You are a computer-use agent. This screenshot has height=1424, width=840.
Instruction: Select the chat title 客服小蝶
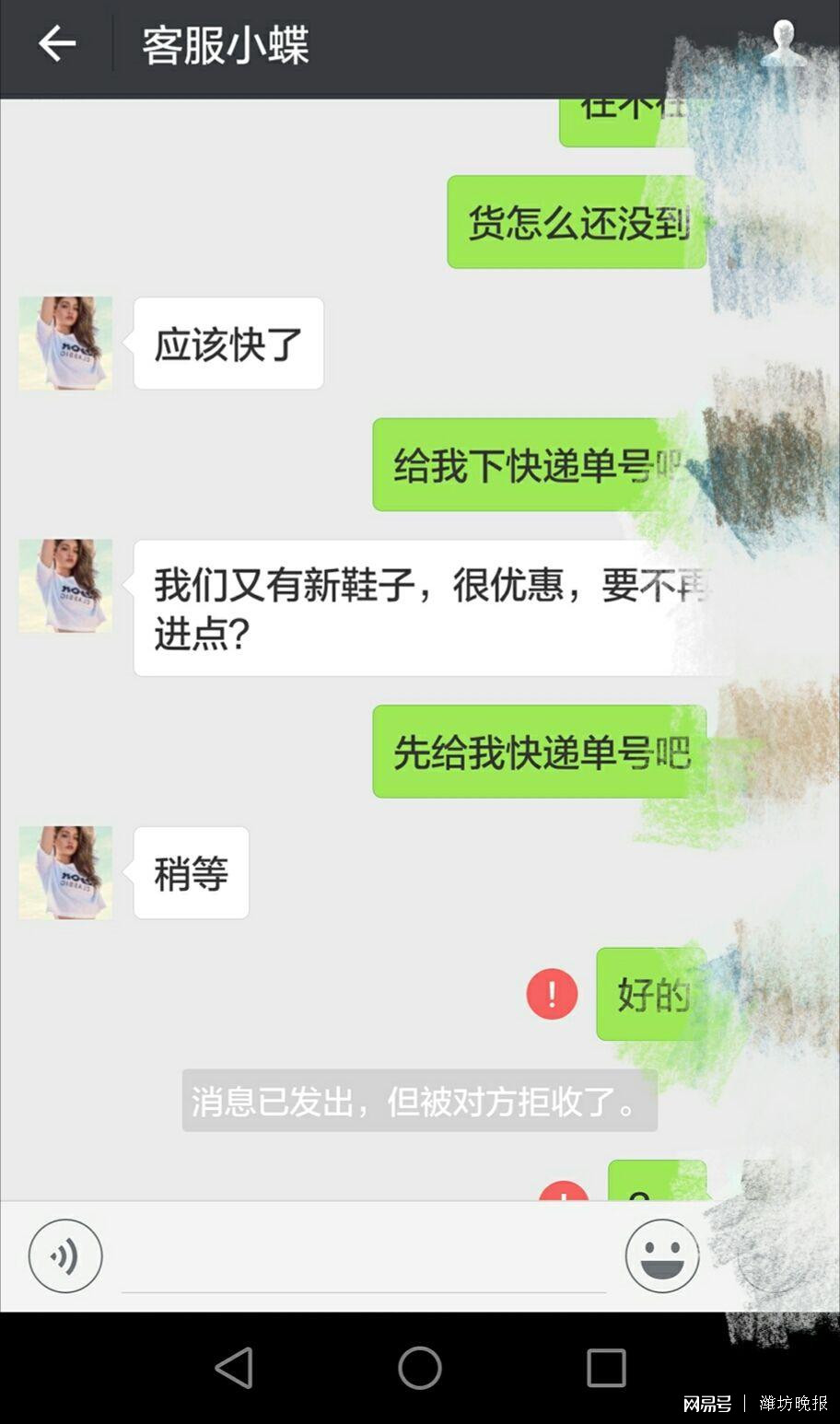click(x=226, y=44)
